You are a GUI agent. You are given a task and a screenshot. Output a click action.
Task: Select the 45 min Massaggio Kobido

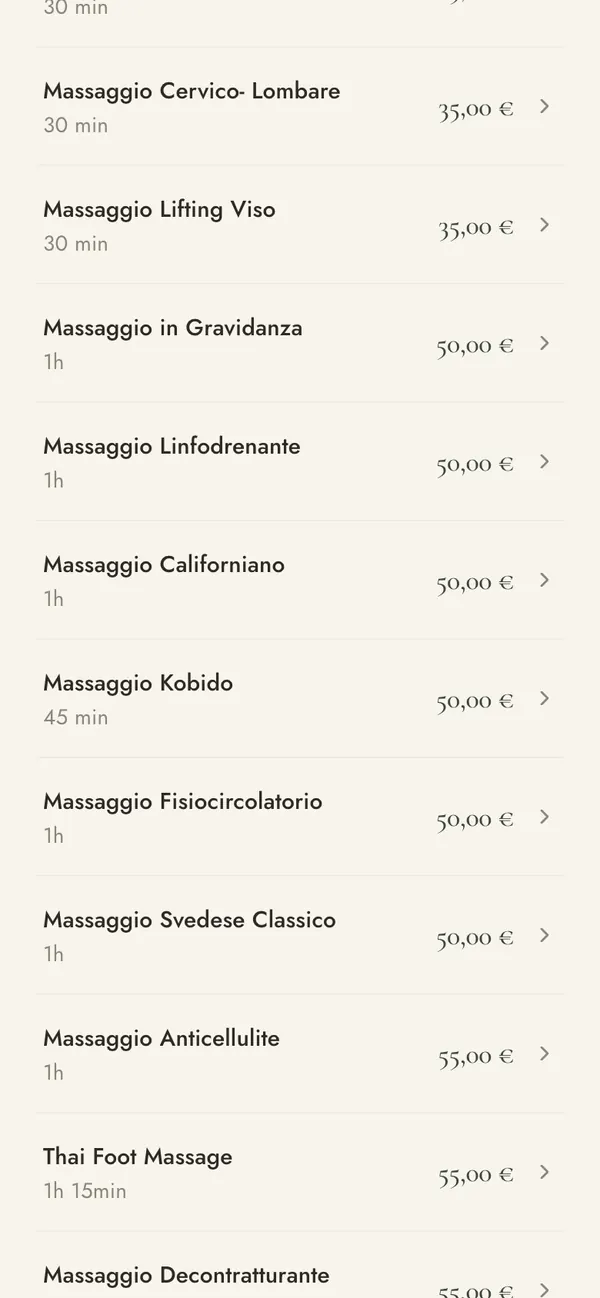click(300, 699)
